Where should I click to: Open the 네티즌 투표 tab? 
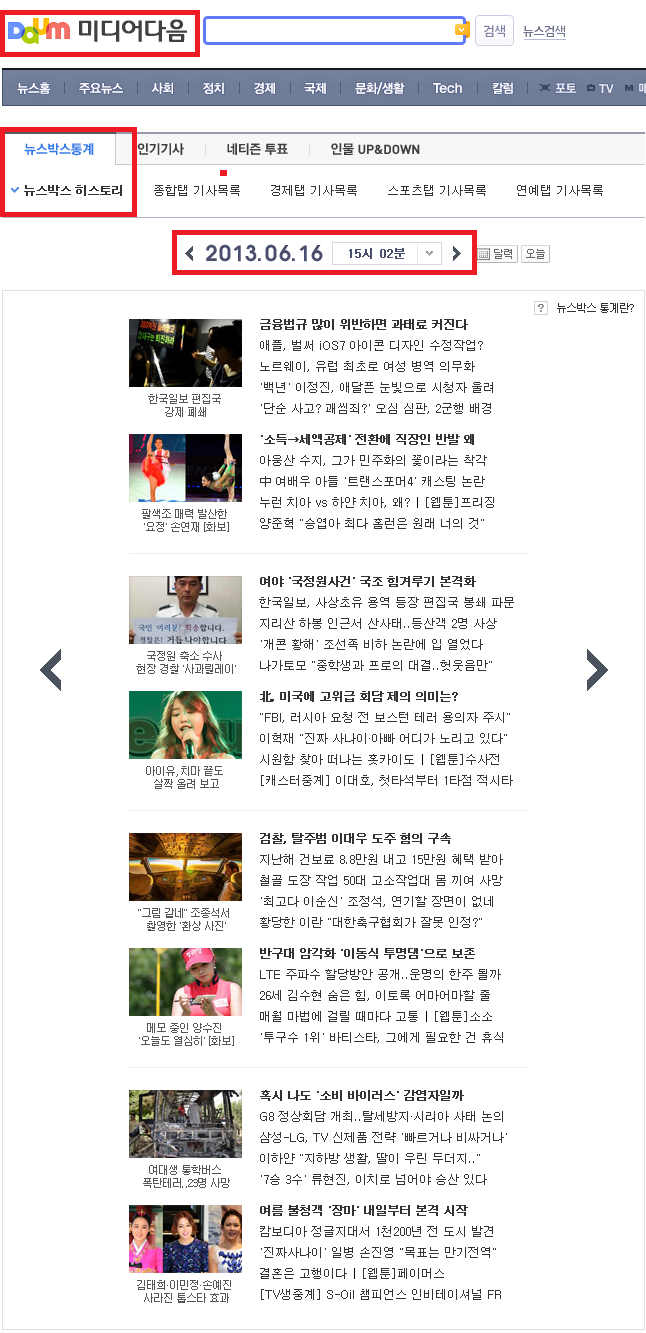(x=257, y=149)
